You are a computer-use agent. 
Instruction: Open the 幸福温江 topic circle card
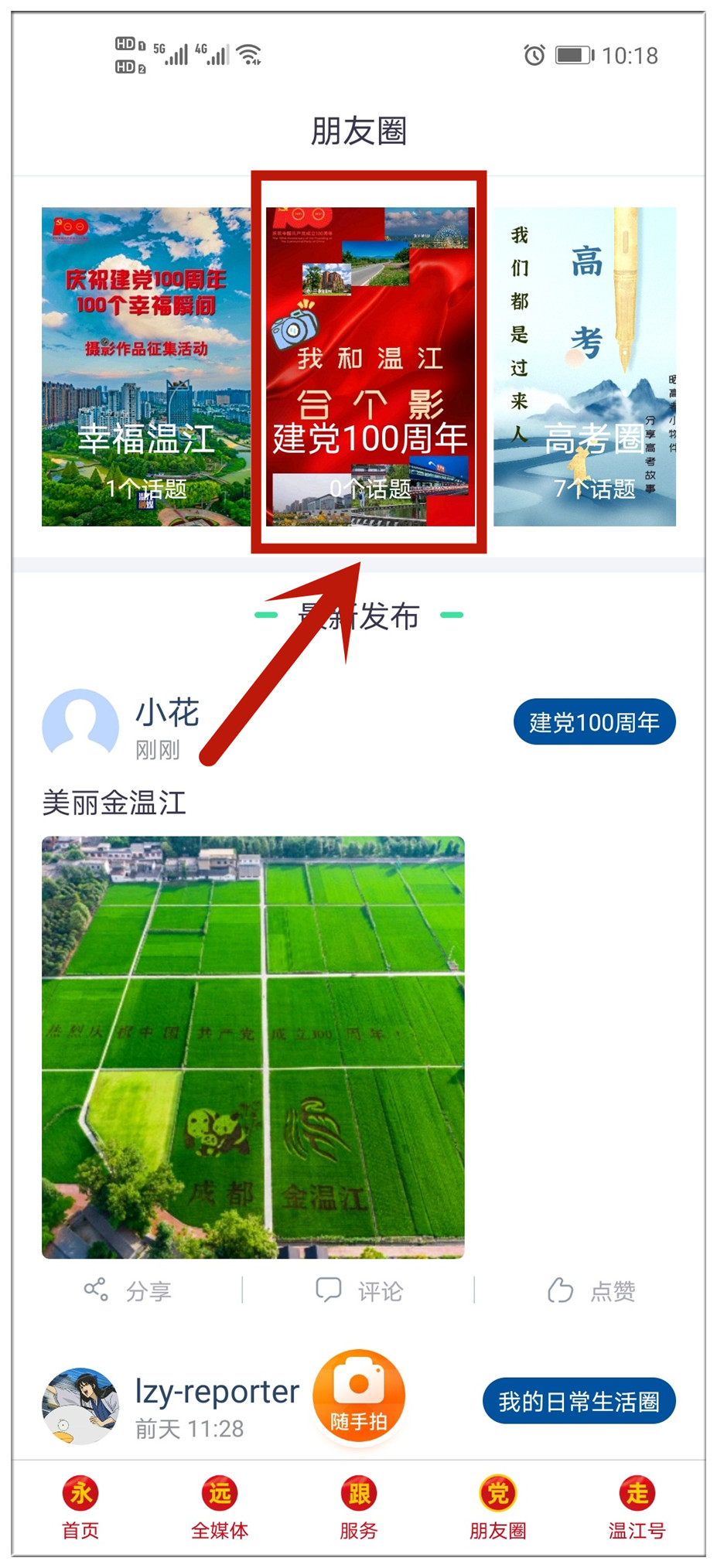[145, 366]
